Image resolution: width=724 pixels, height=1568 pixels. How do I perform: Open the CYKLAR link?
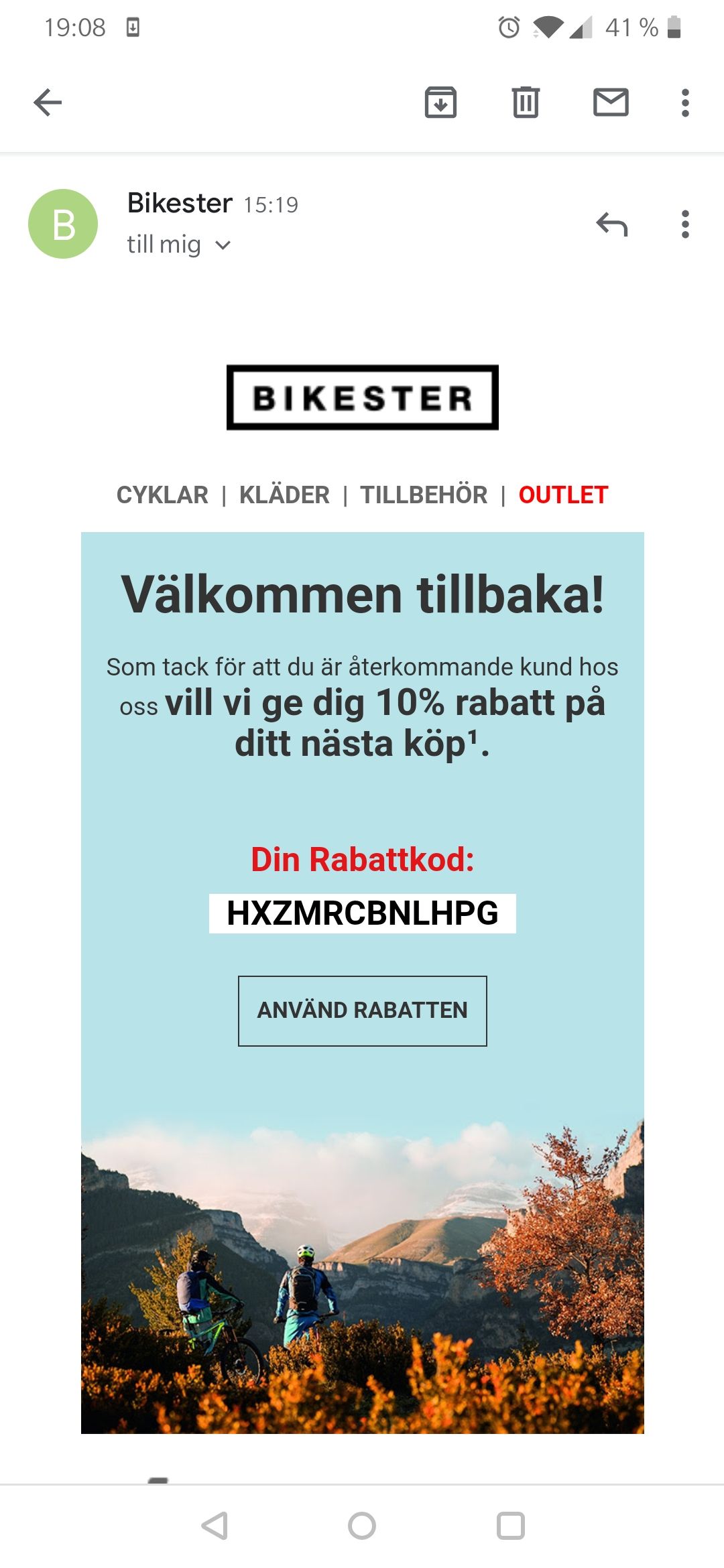click(162, 495)
